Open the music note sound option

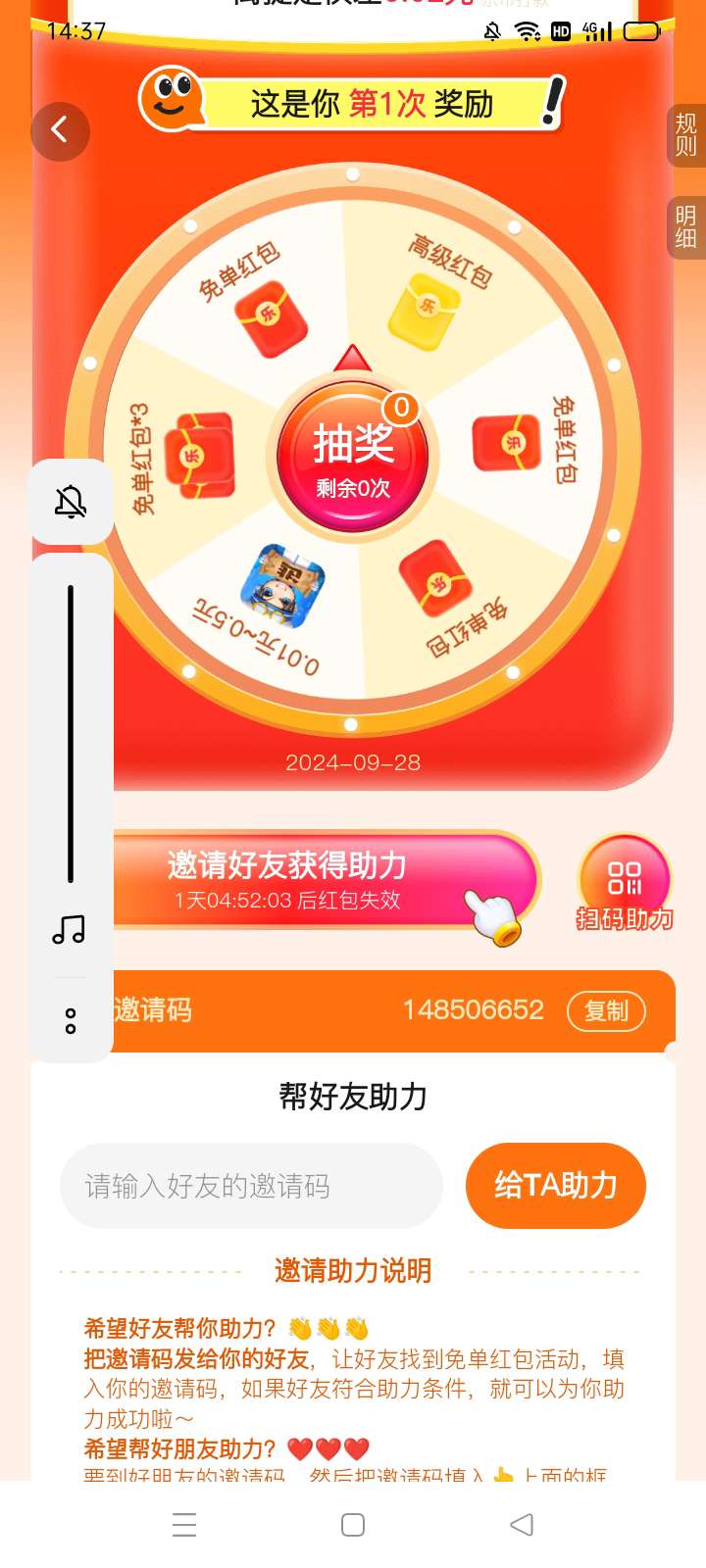[70, 929]
